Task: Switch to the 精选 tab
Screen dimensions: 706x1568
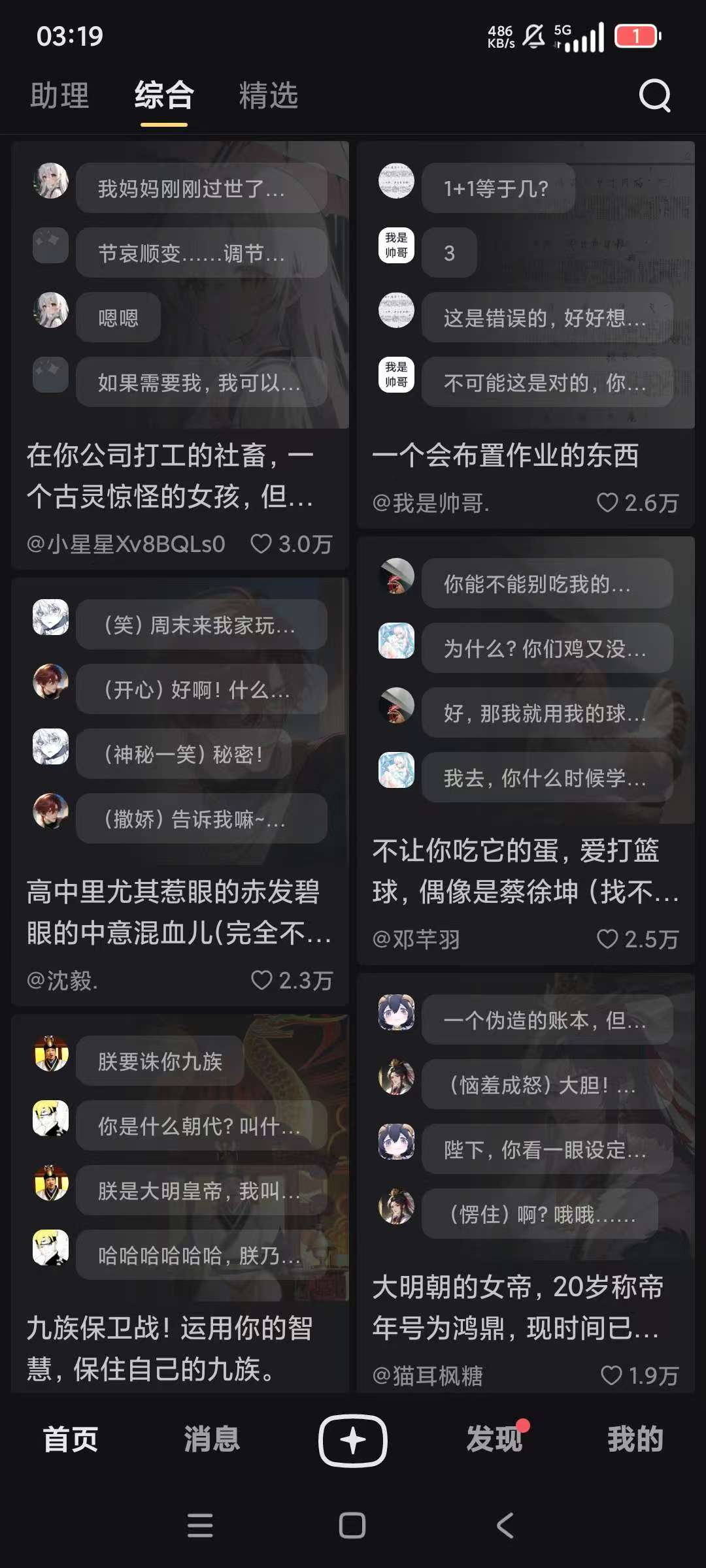Action: (x=268, y=96)
